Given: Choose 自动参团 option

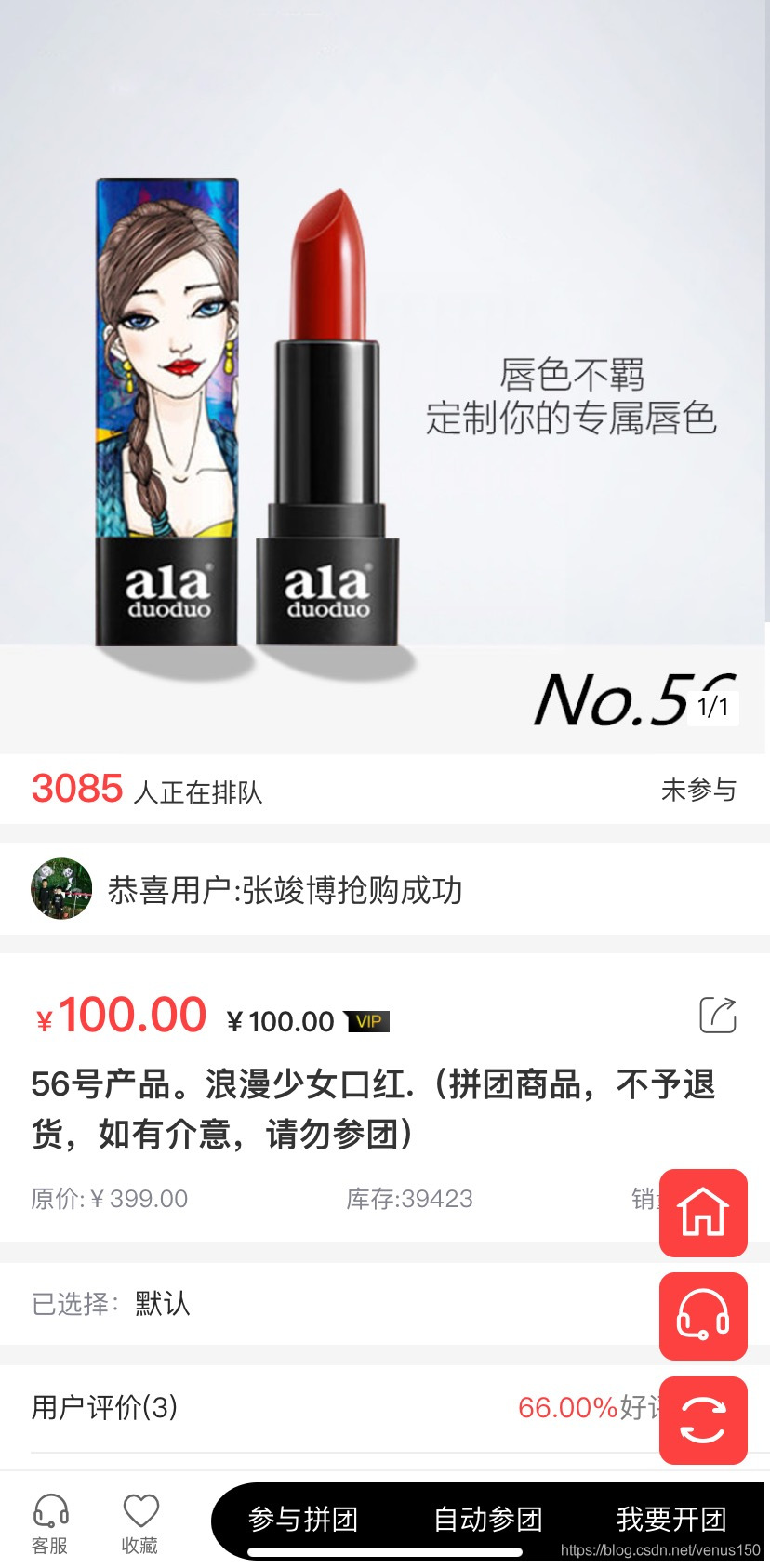Looking at the screenshot, I should 487,1519.
